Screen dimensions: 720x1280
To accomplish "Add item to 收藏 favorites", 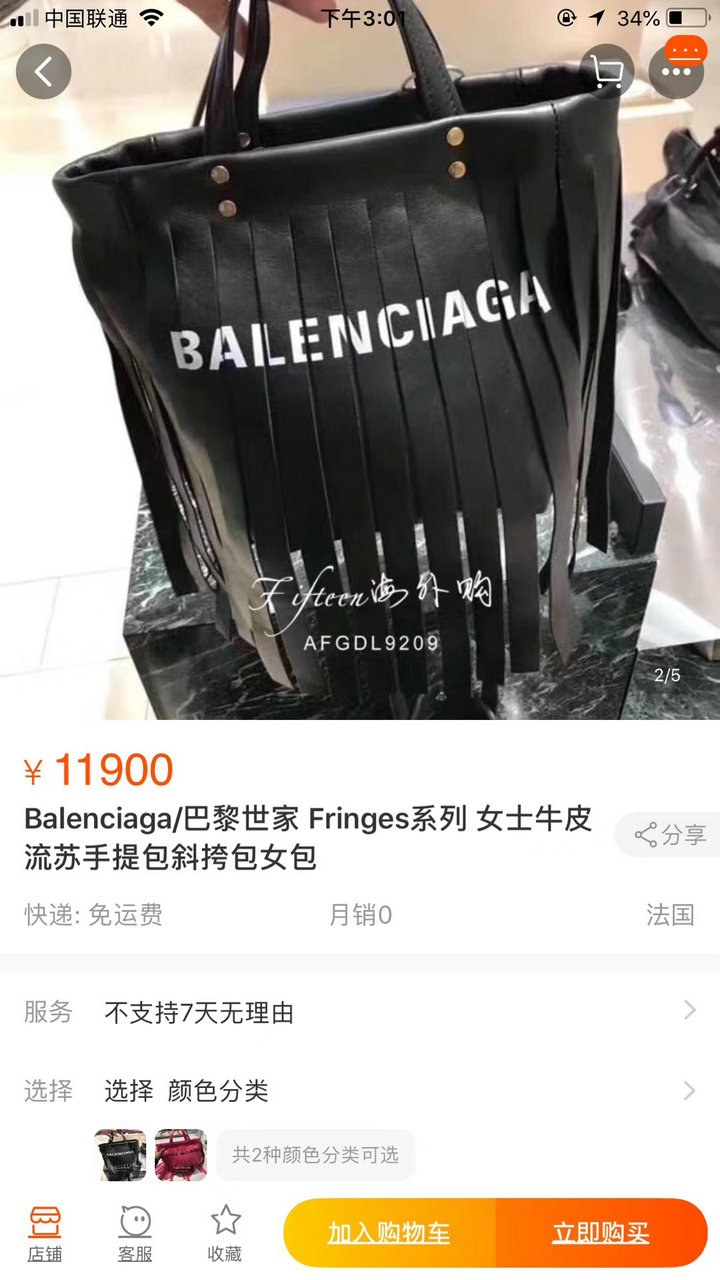I will tap(225, 1232).
